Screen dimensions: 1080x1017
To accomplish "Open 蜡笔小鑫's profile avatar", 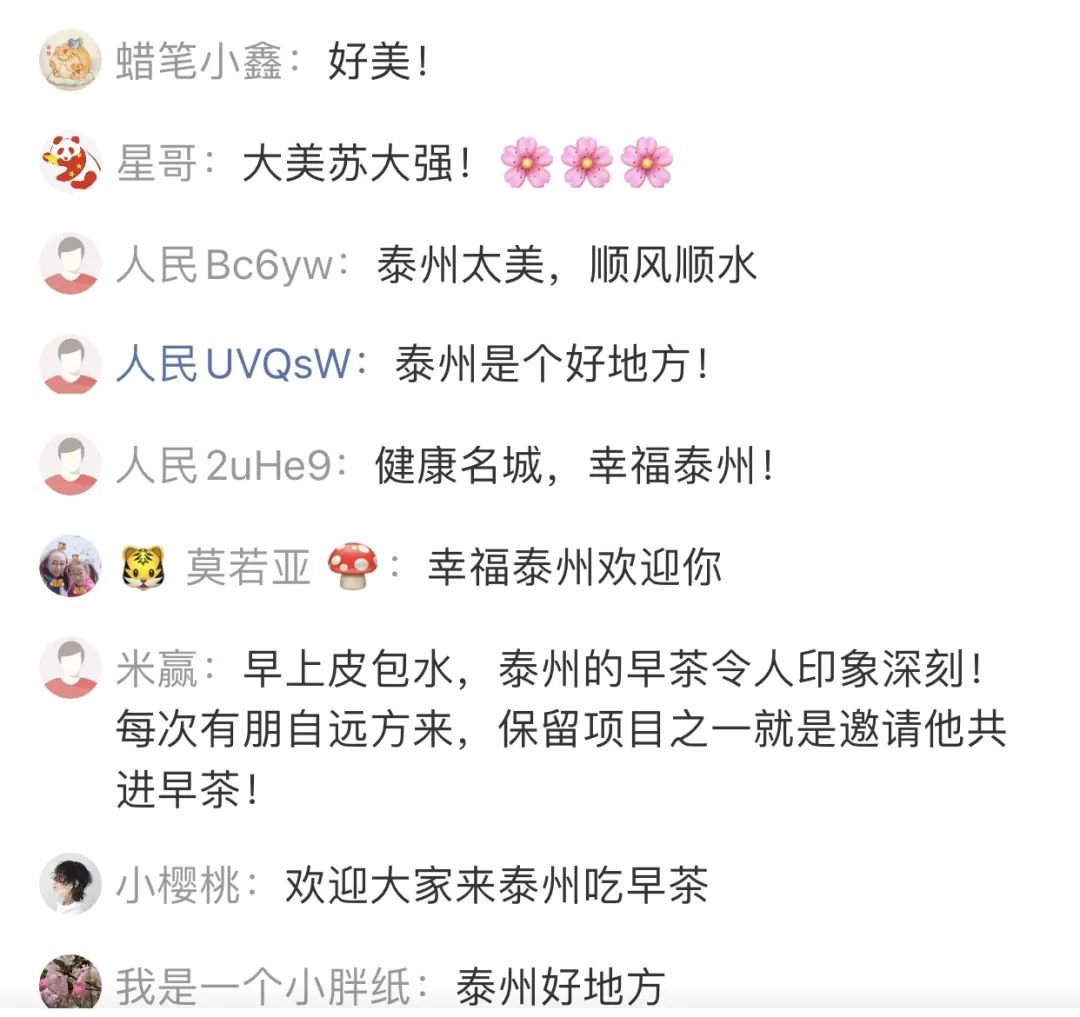I will pyautogui.click(x=70, y=60).
